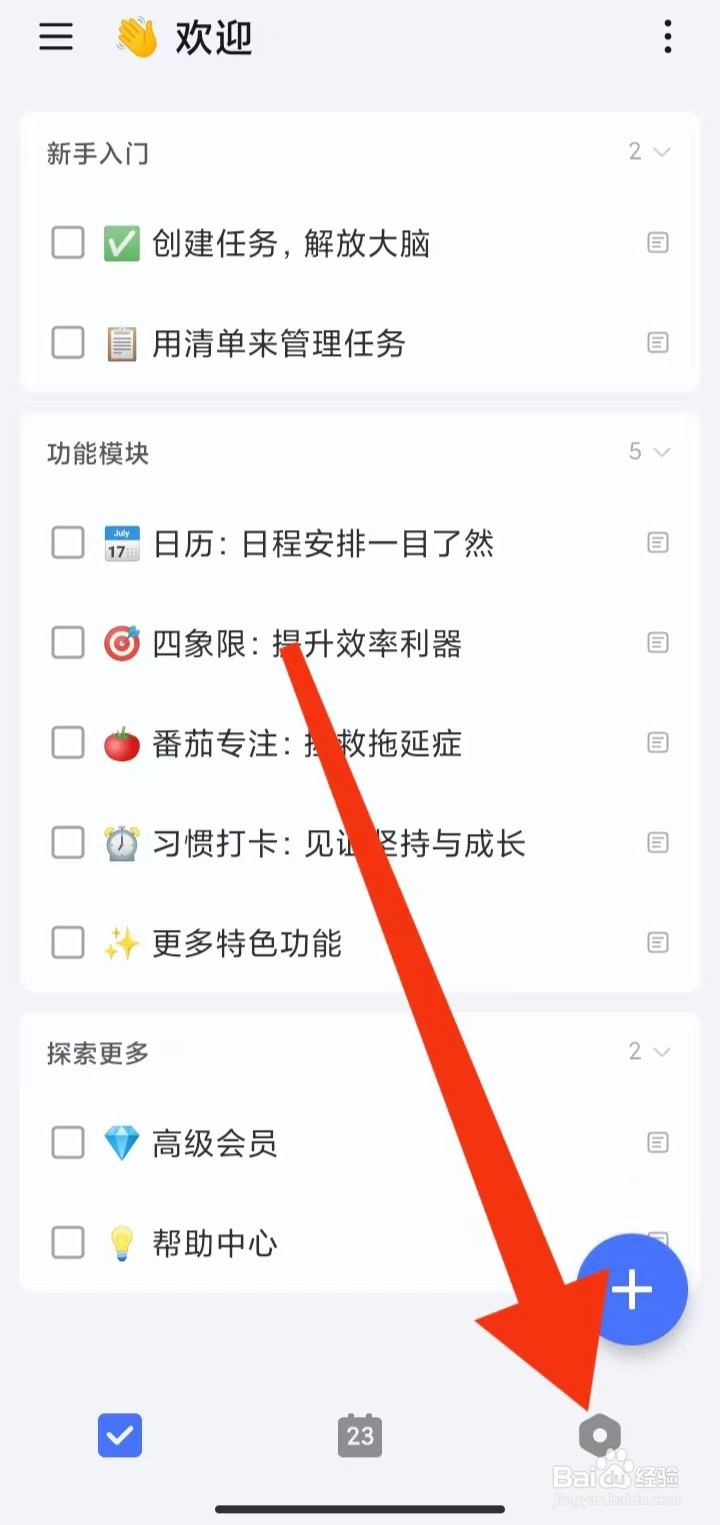Image resolution: width=720 pixels, height=1525 pixels.
Task: Open the note detail icon for 创建任务
Action: [x=657, y=243]
